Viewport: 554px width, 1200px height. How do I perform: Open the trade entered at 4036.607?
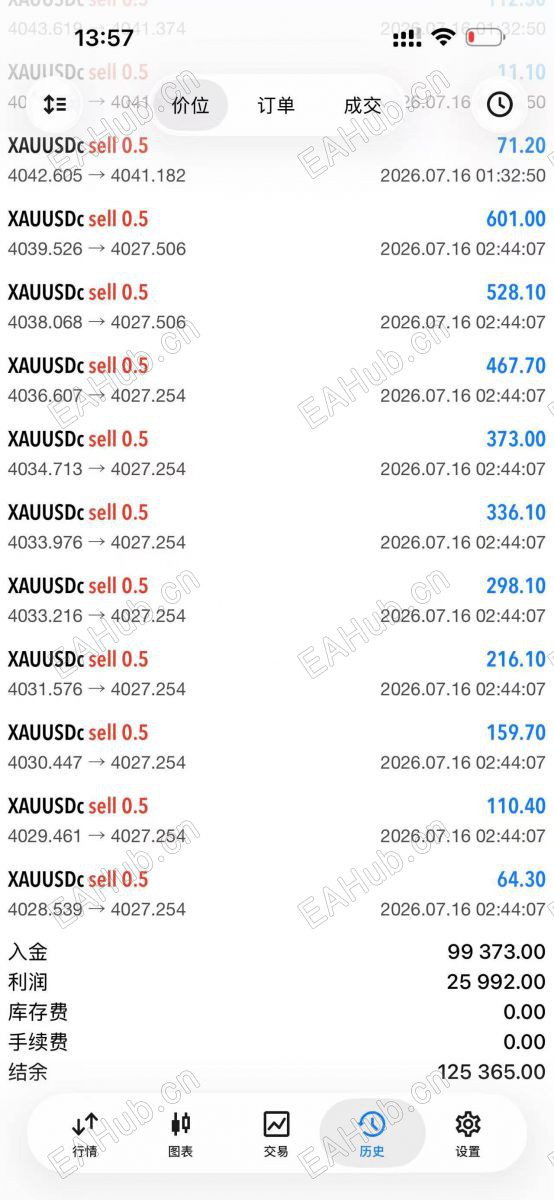(277, 380)
